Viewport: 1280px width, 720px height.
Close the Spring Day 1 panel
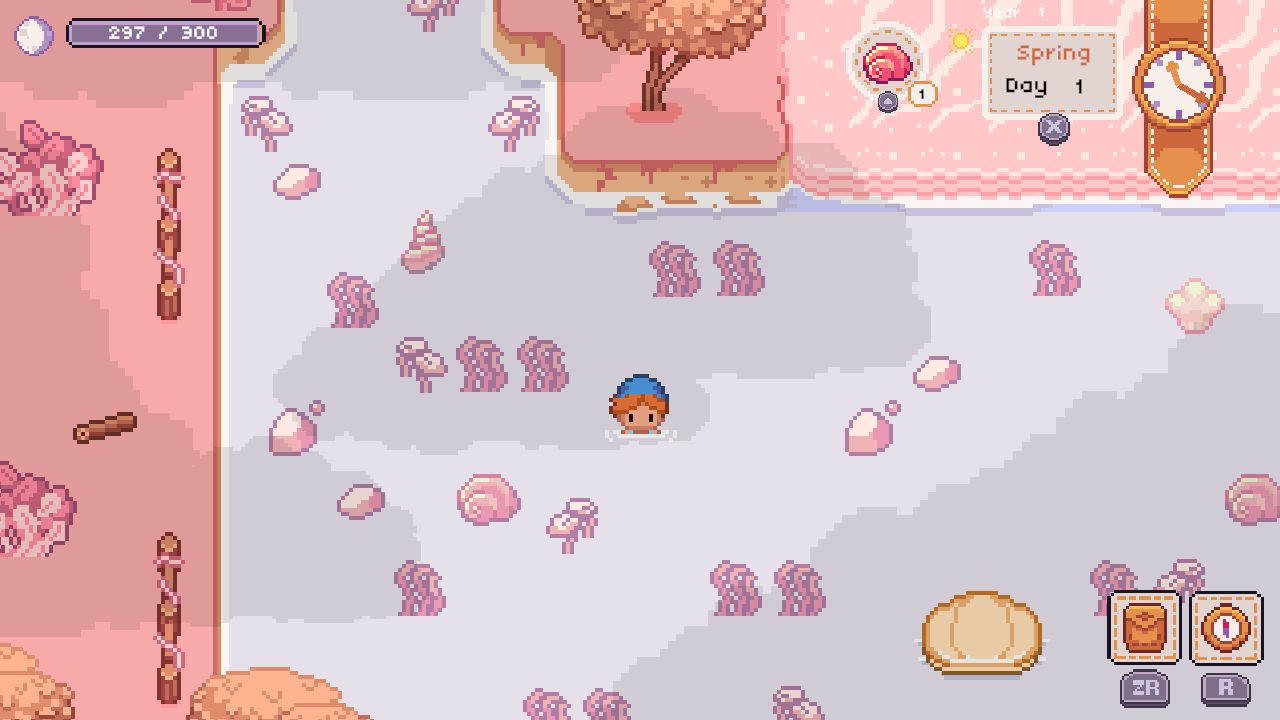point(1053,128)
